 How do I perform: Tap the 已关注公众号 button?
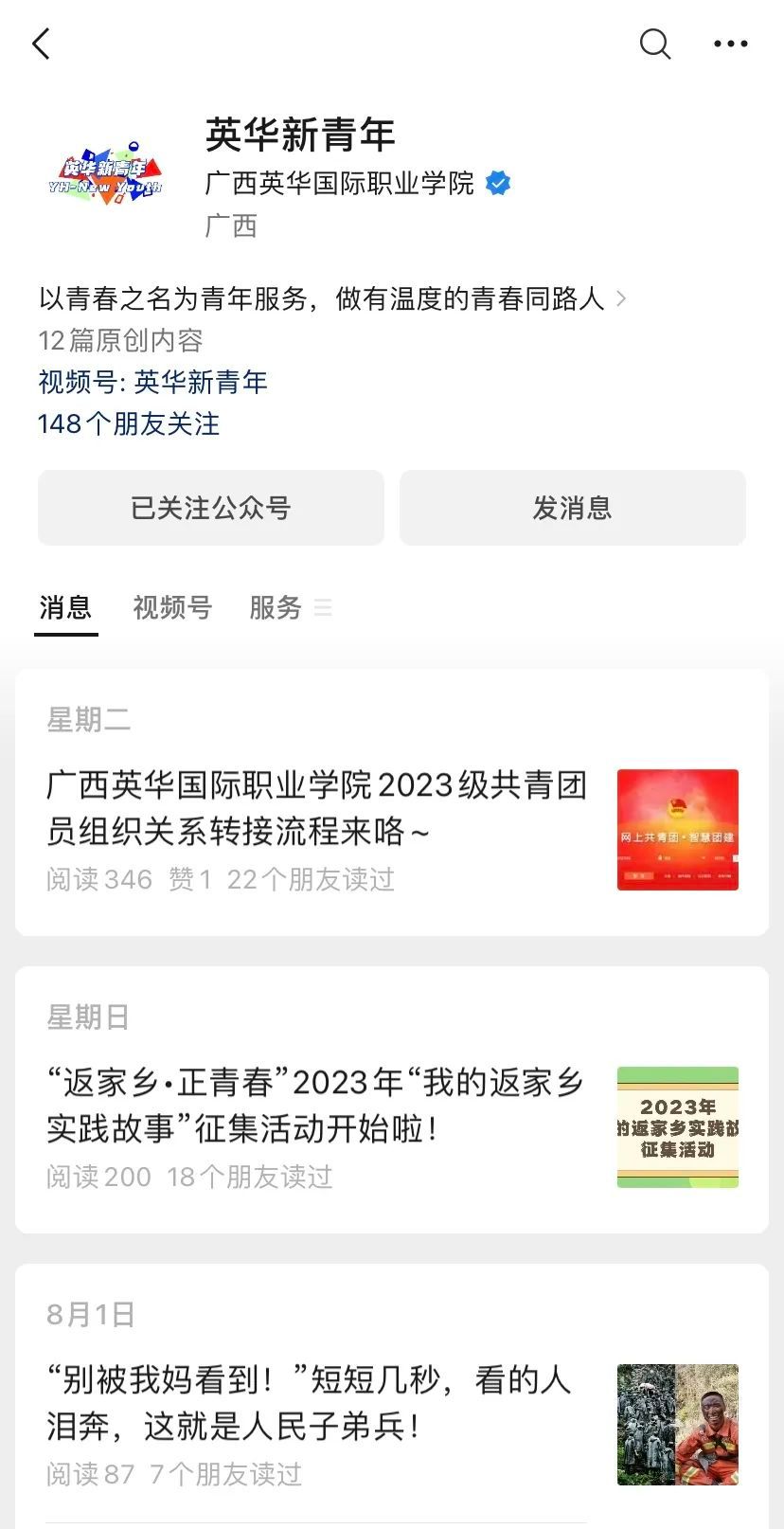[211, 508]
